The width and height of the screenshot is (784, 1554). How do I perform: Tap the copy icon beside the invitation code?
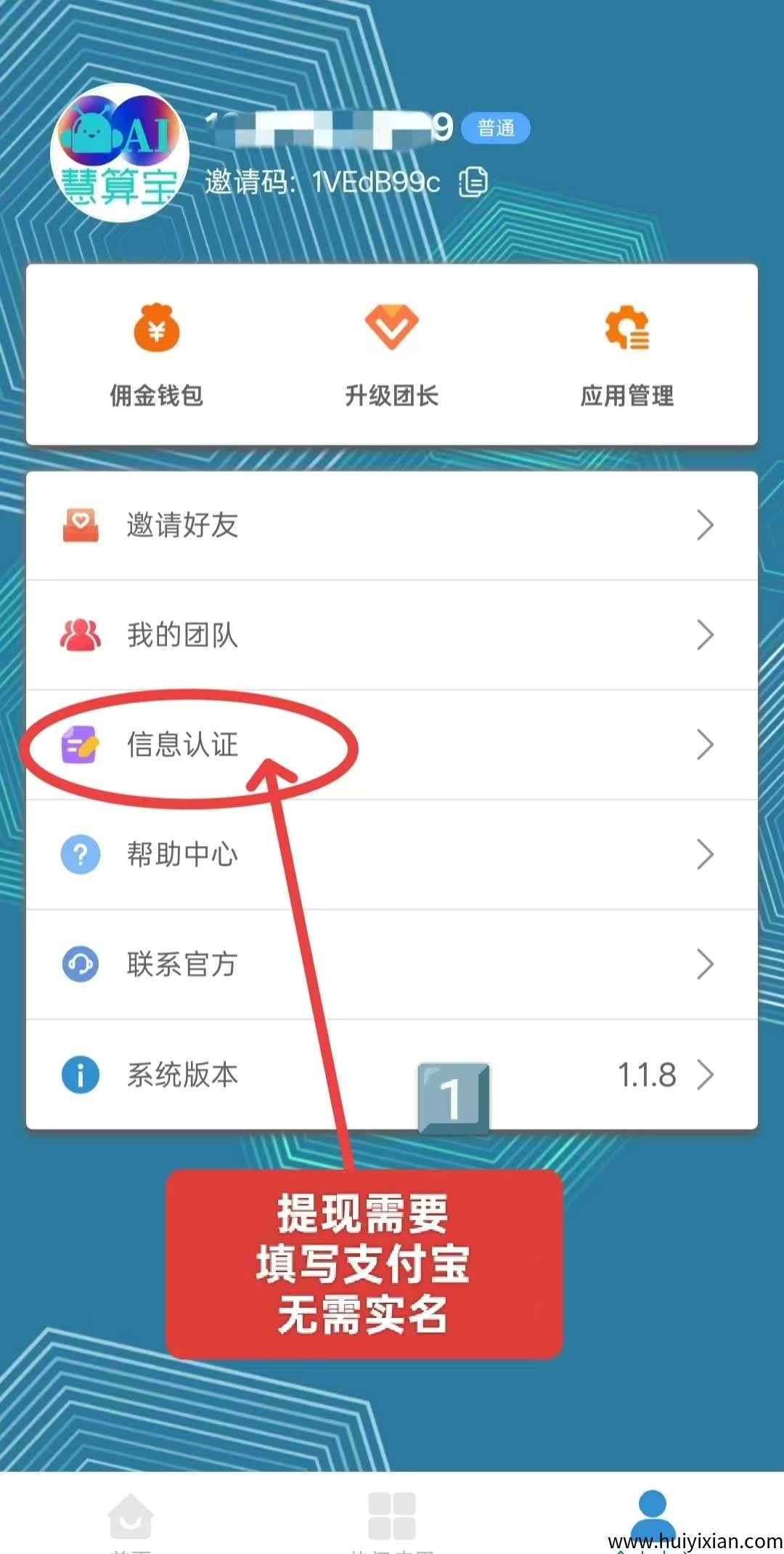click(x=473, y=182)
